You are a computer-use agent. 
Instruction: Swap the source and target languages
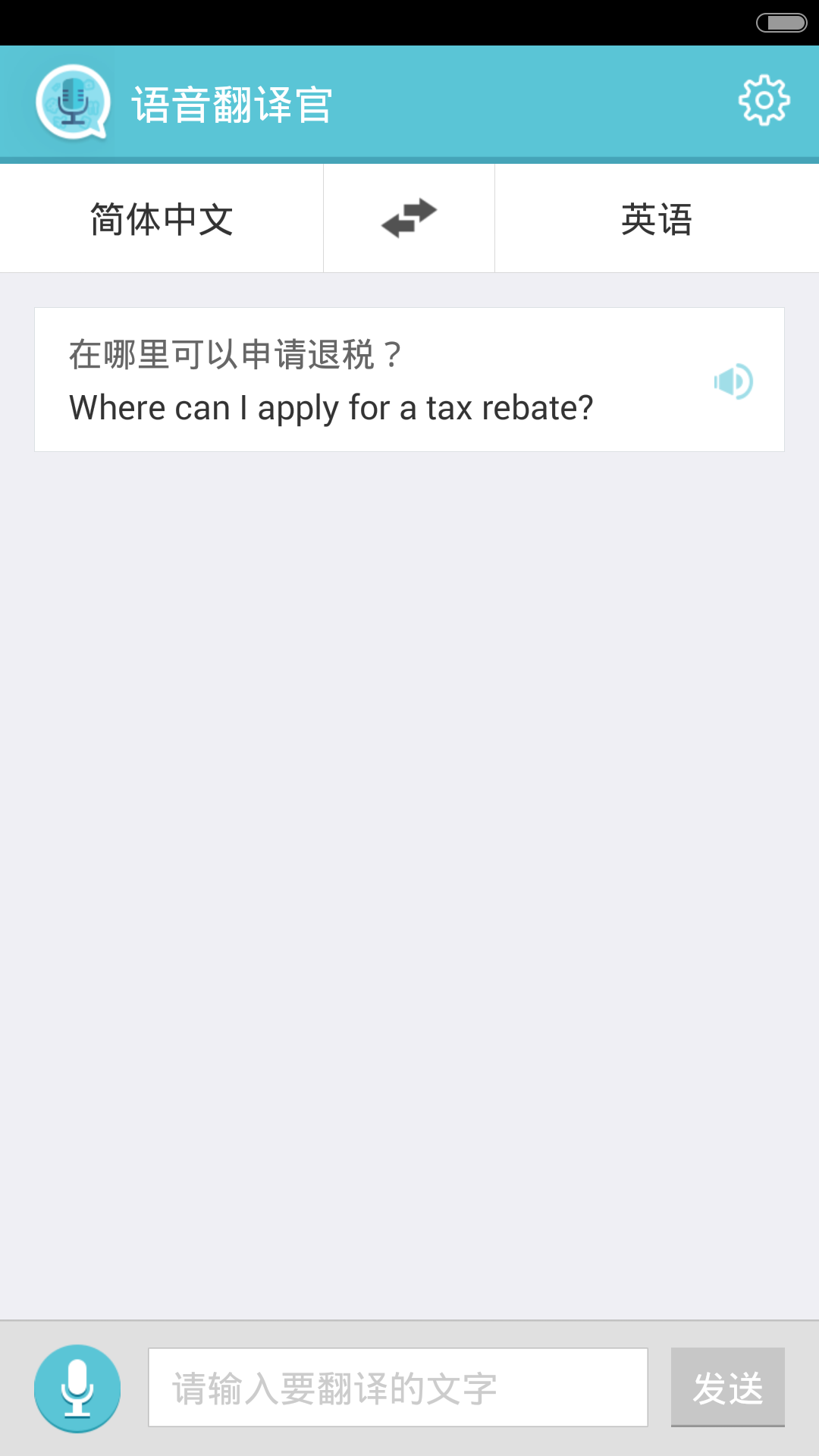coord(409,218)
